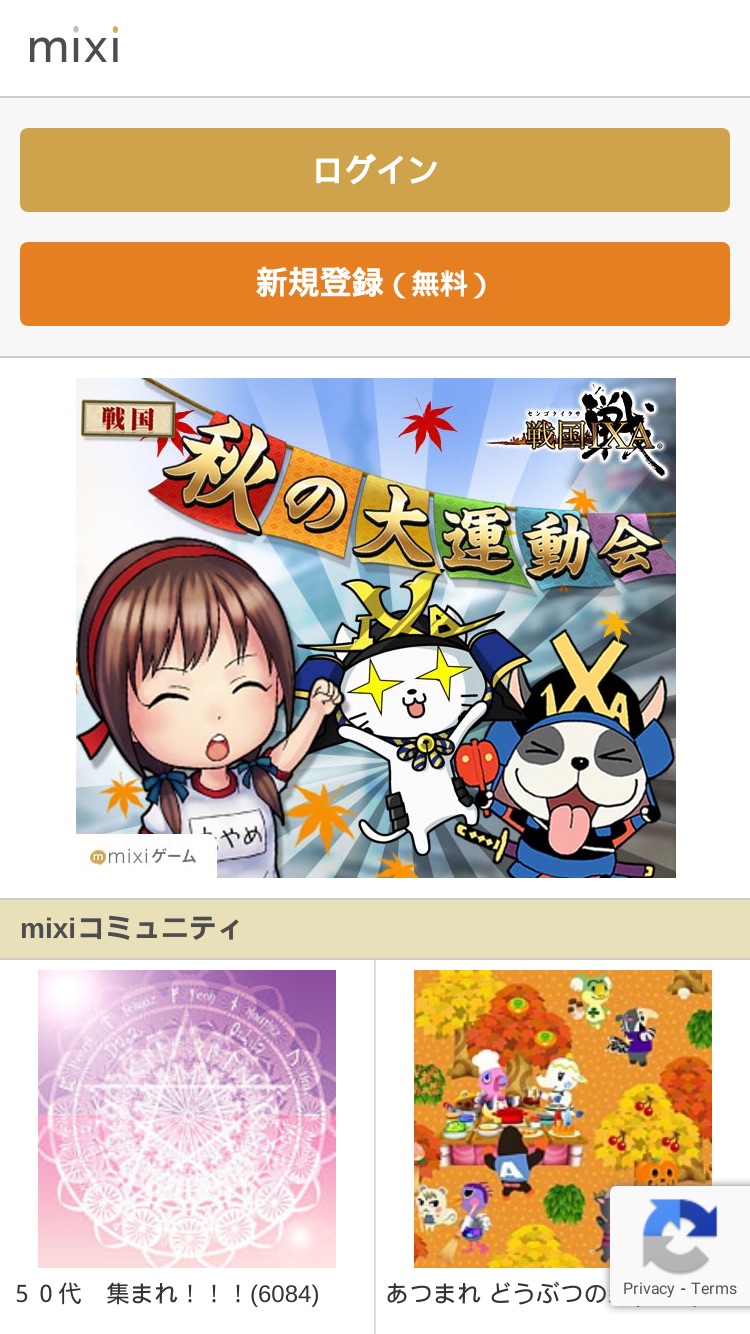Tap 新規登録(無料) to sign up
The width and height of the screenshot is (750, 1334).
375,284
